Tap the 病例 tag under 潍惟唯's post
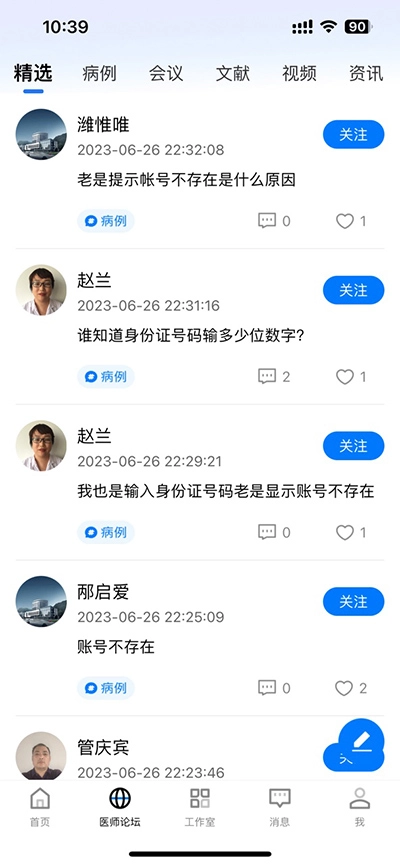This screenshot has width=400, height=865. (106, 221)
